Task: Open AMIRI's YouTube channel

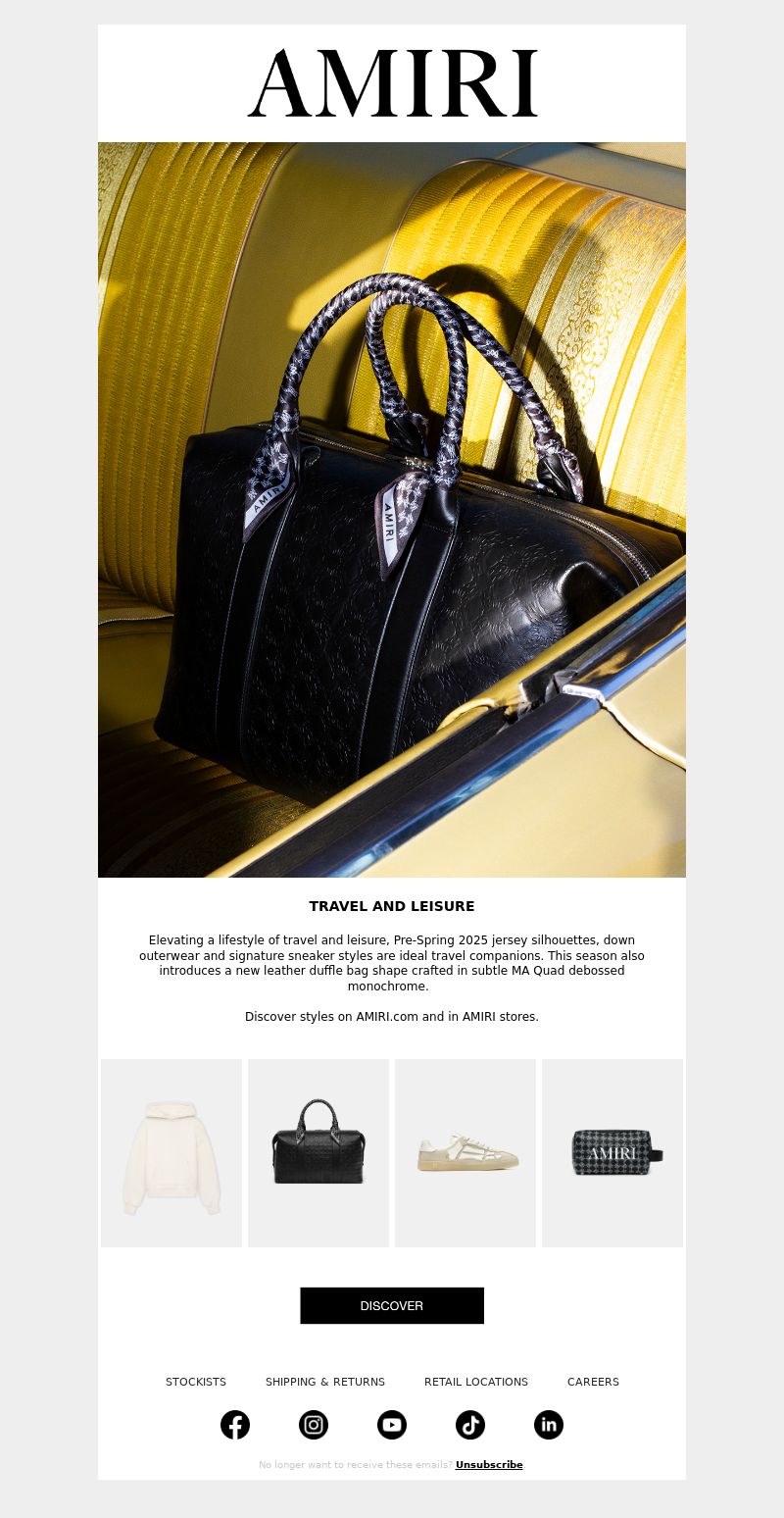Action: click(392, 1425)
